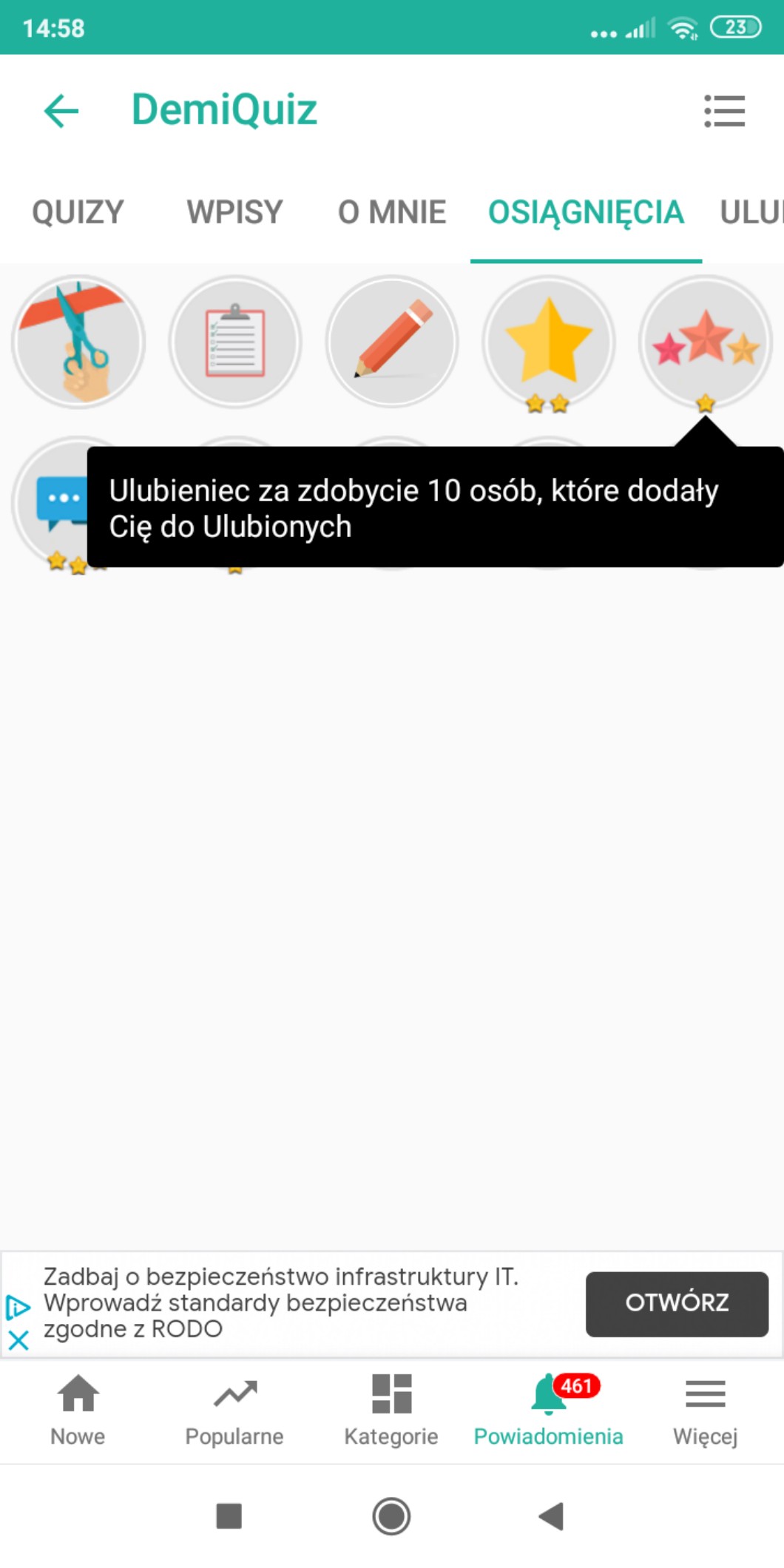
Task: Tap the single yellow star achievement badge
Action: point(549,342)
